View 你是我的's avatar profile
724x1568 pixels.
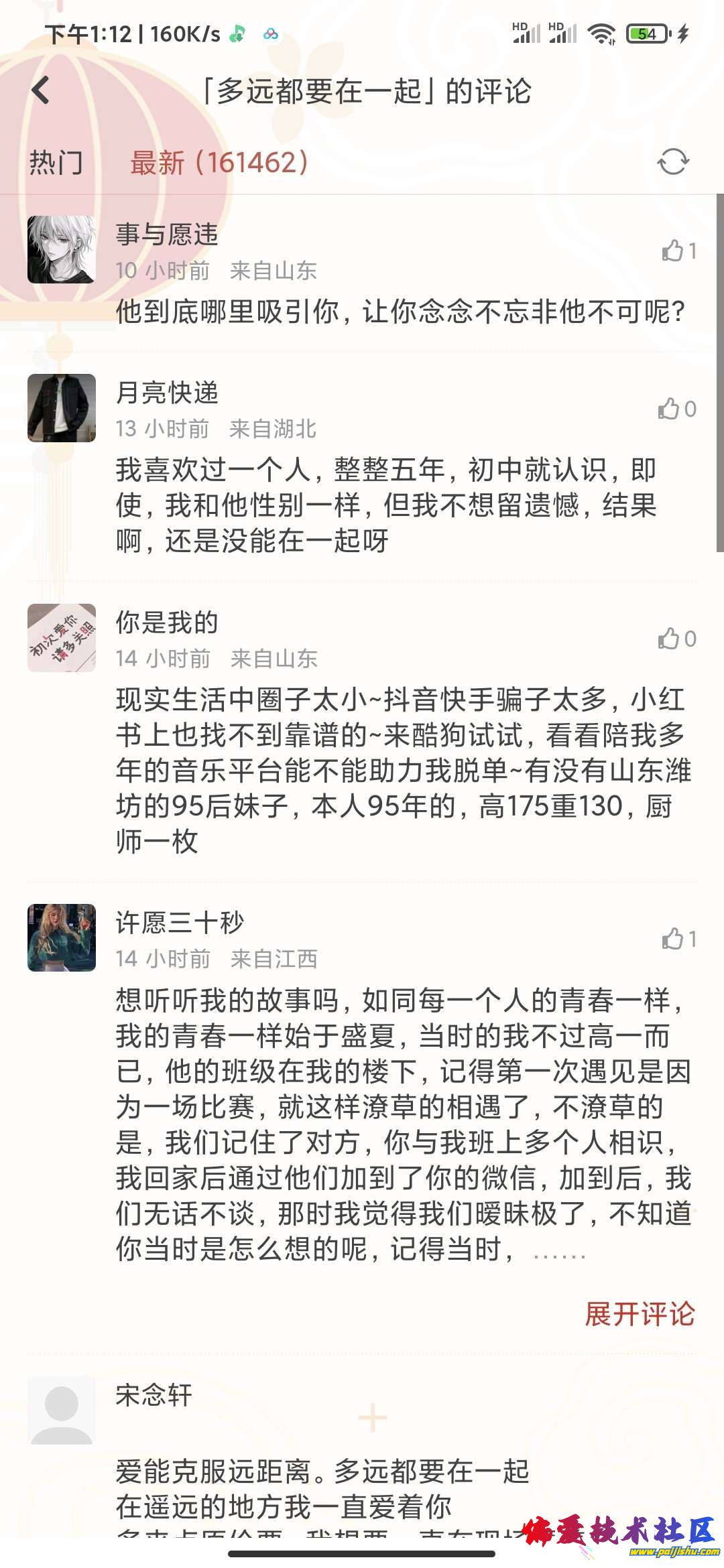click(62, 638)
